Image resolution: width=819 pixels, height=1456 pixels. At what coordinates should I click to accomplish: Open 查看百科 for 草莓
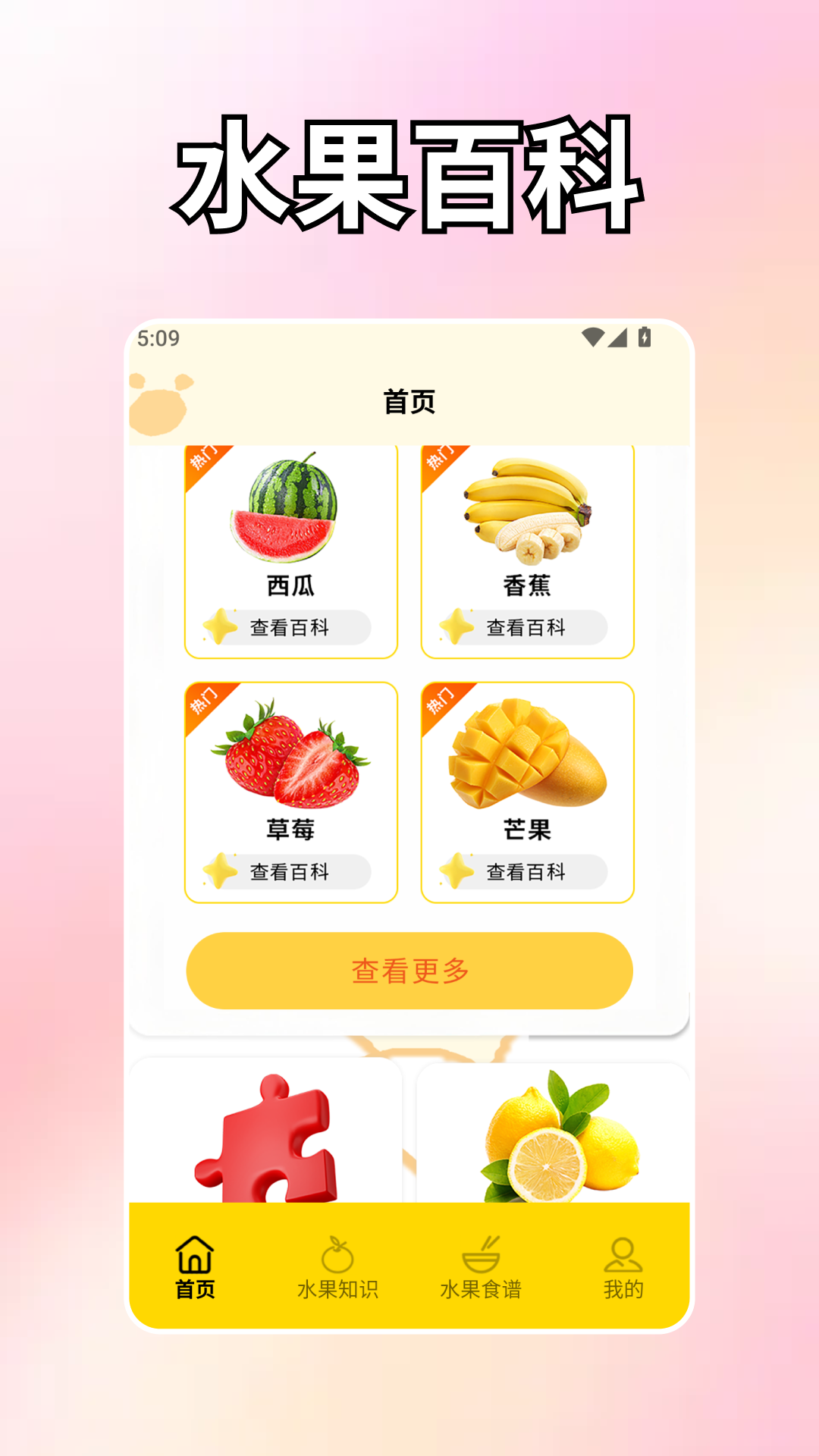coord(290,872)
